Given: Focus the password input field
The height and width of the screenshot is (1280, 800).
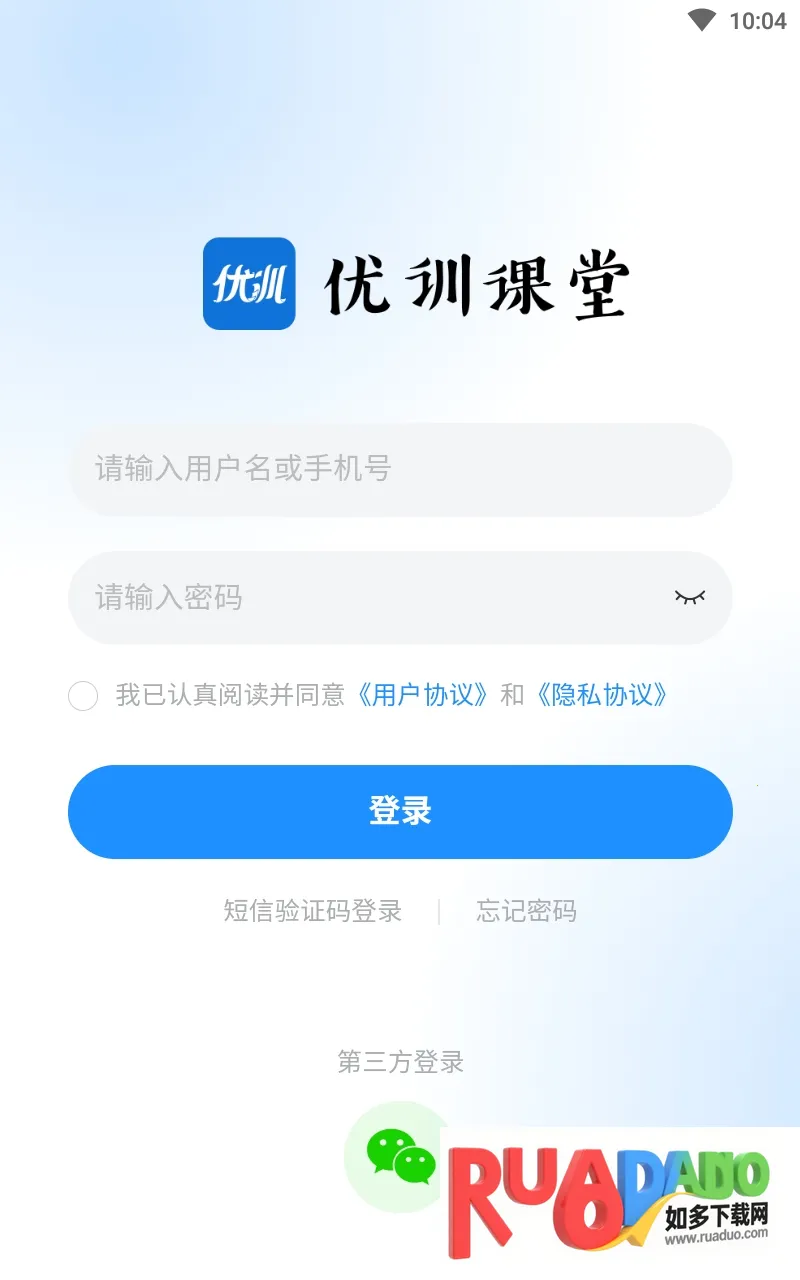Looking at the screenshot, I should 360,598.
